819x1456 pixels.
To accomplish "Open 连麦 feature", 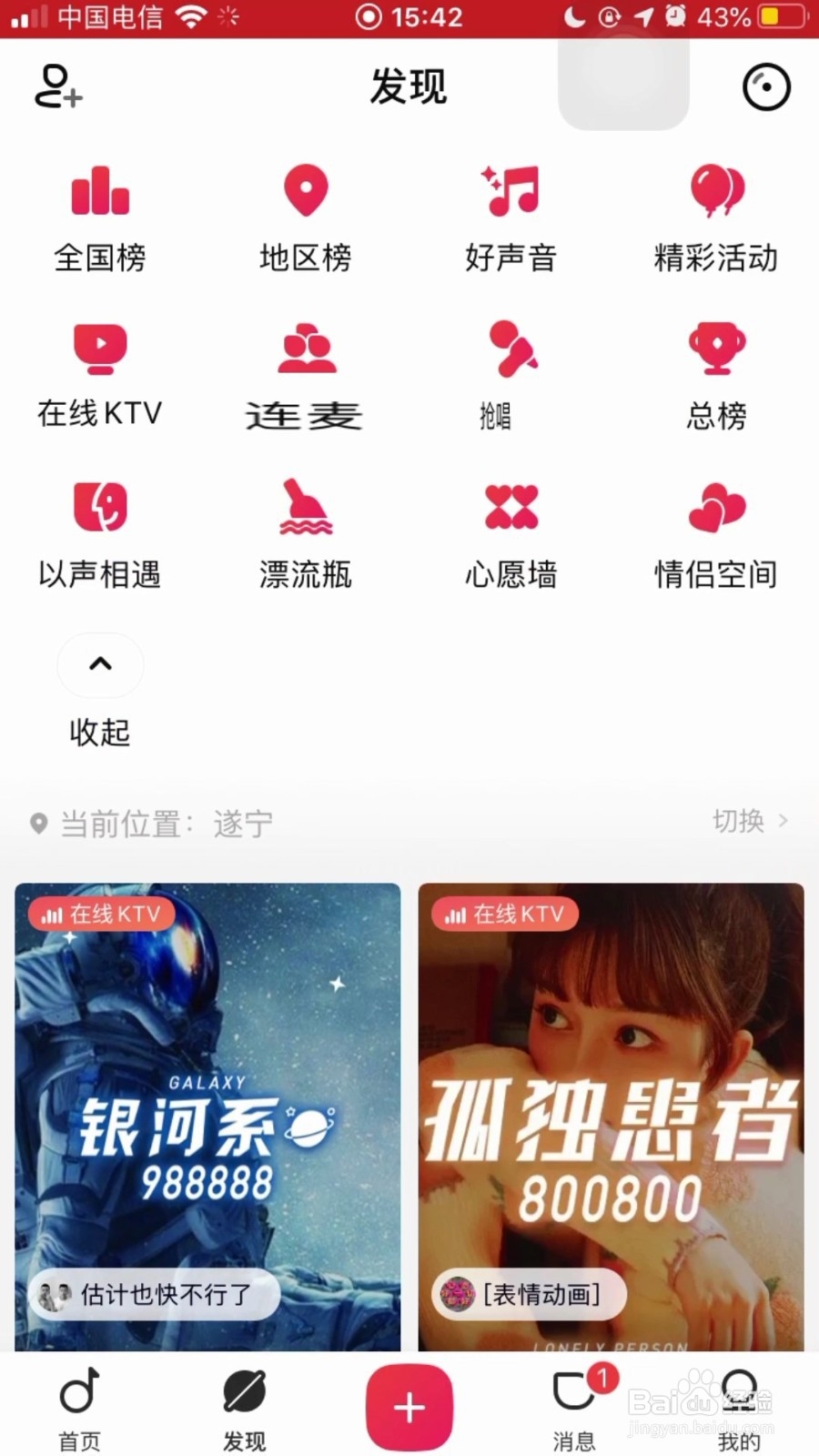I will 306,375.
